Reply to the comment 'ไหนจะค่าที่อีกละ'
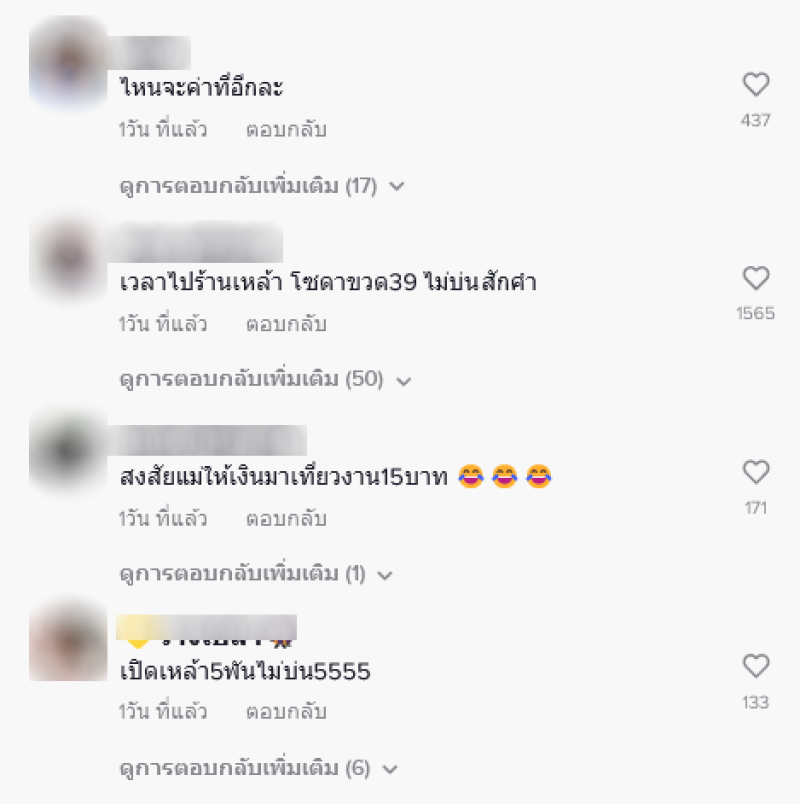The width and height of the screenshot is (800, 804). (x=286, y=130)
